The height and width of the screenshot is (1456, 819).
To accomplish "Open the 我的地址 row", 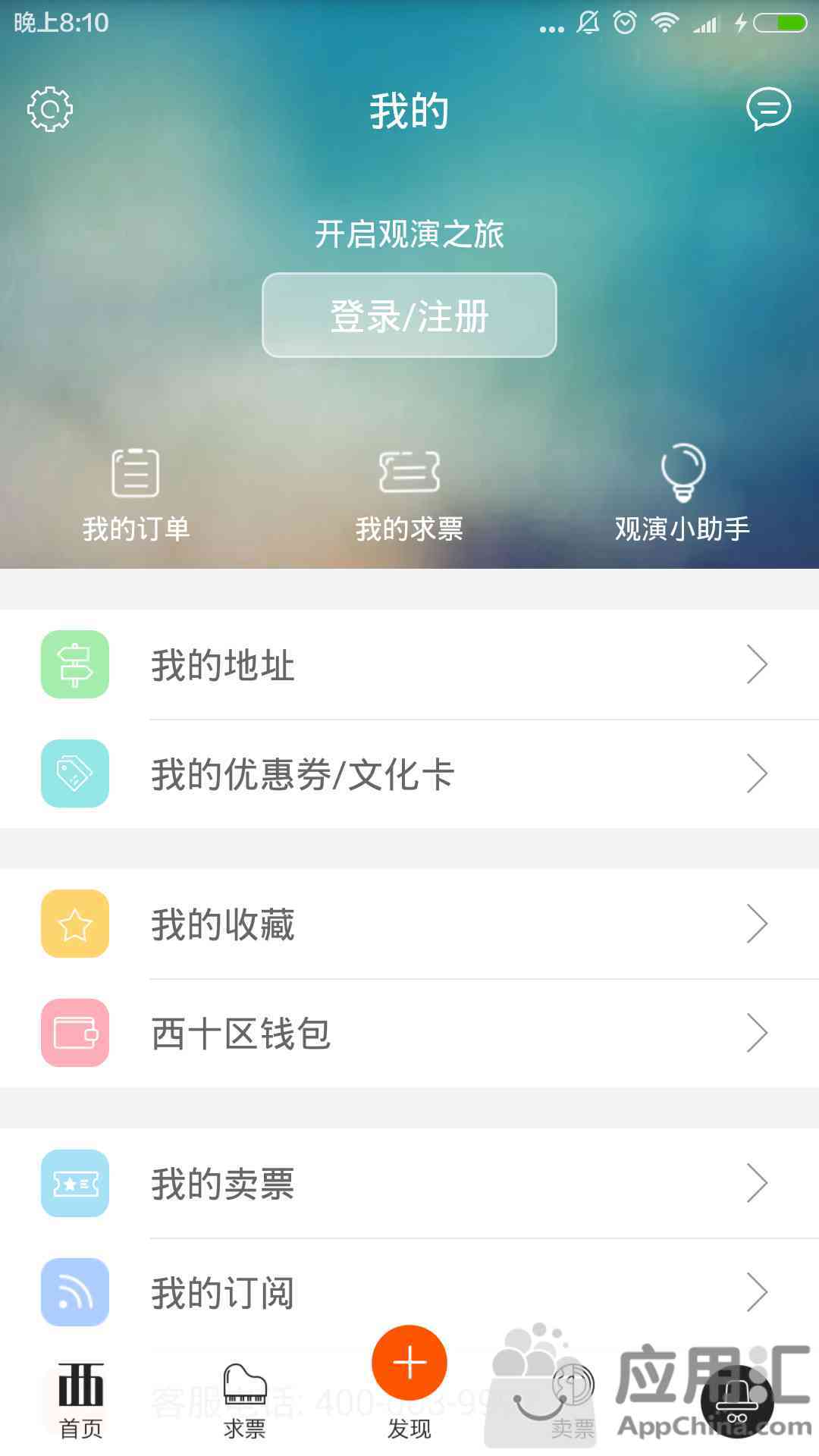I will (x=409, y=664).
